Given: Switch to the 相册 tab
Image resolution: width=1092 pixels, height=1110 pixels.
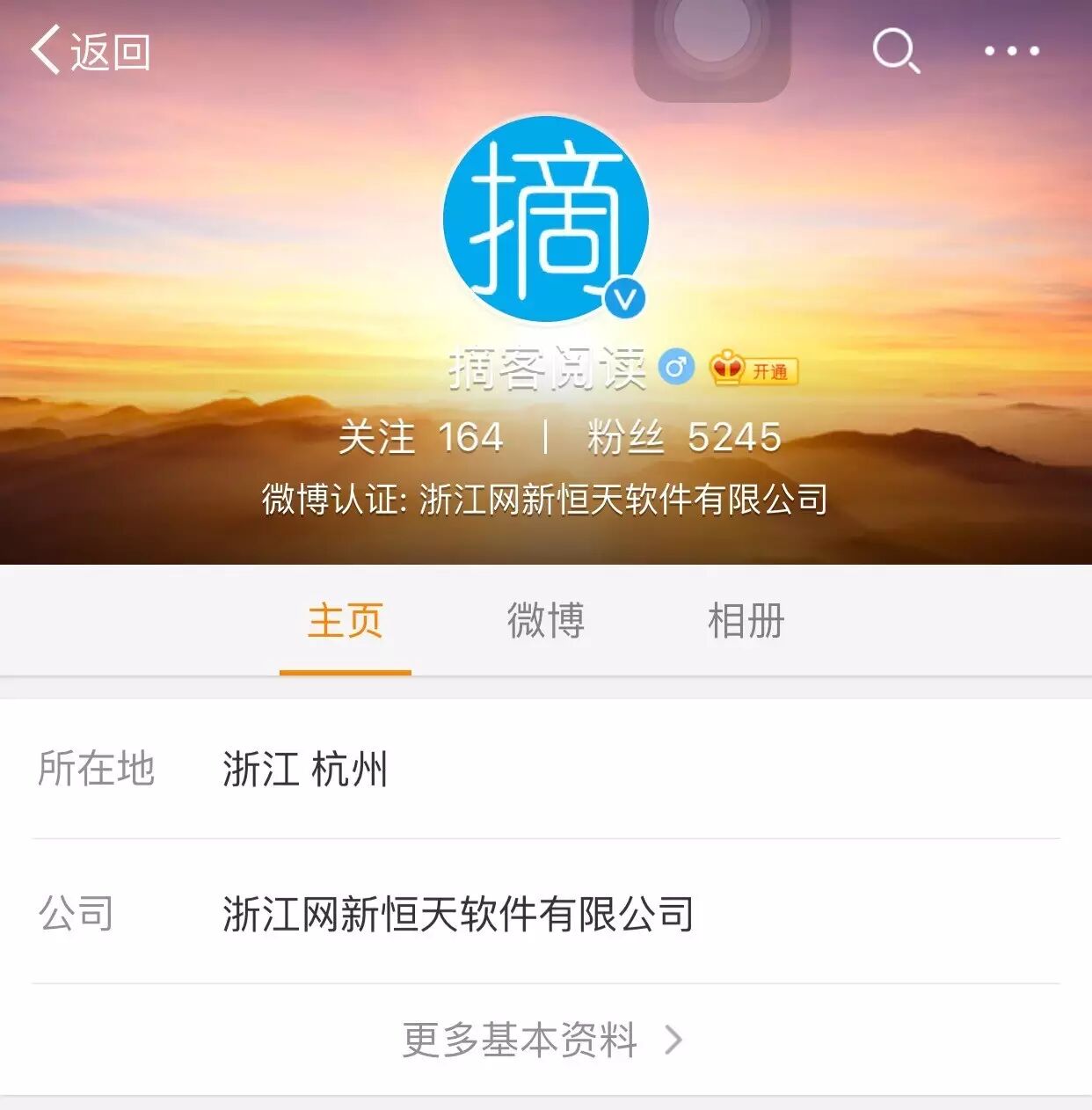Looking at the screenshot, I should (x=746, y=621).
